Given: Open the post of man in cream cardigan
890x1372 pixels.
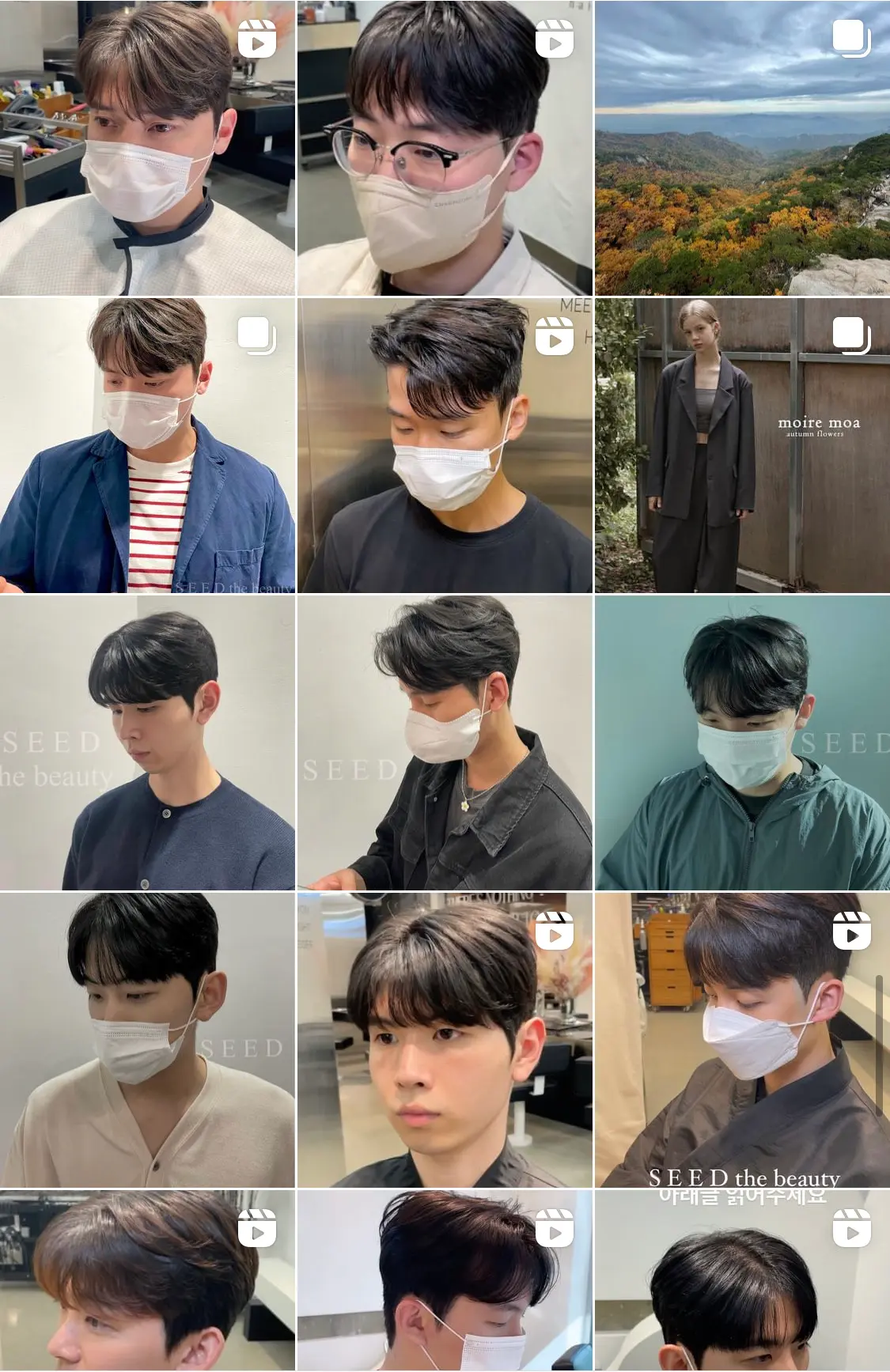Looking at the screenshot, I should point(147,1040).
